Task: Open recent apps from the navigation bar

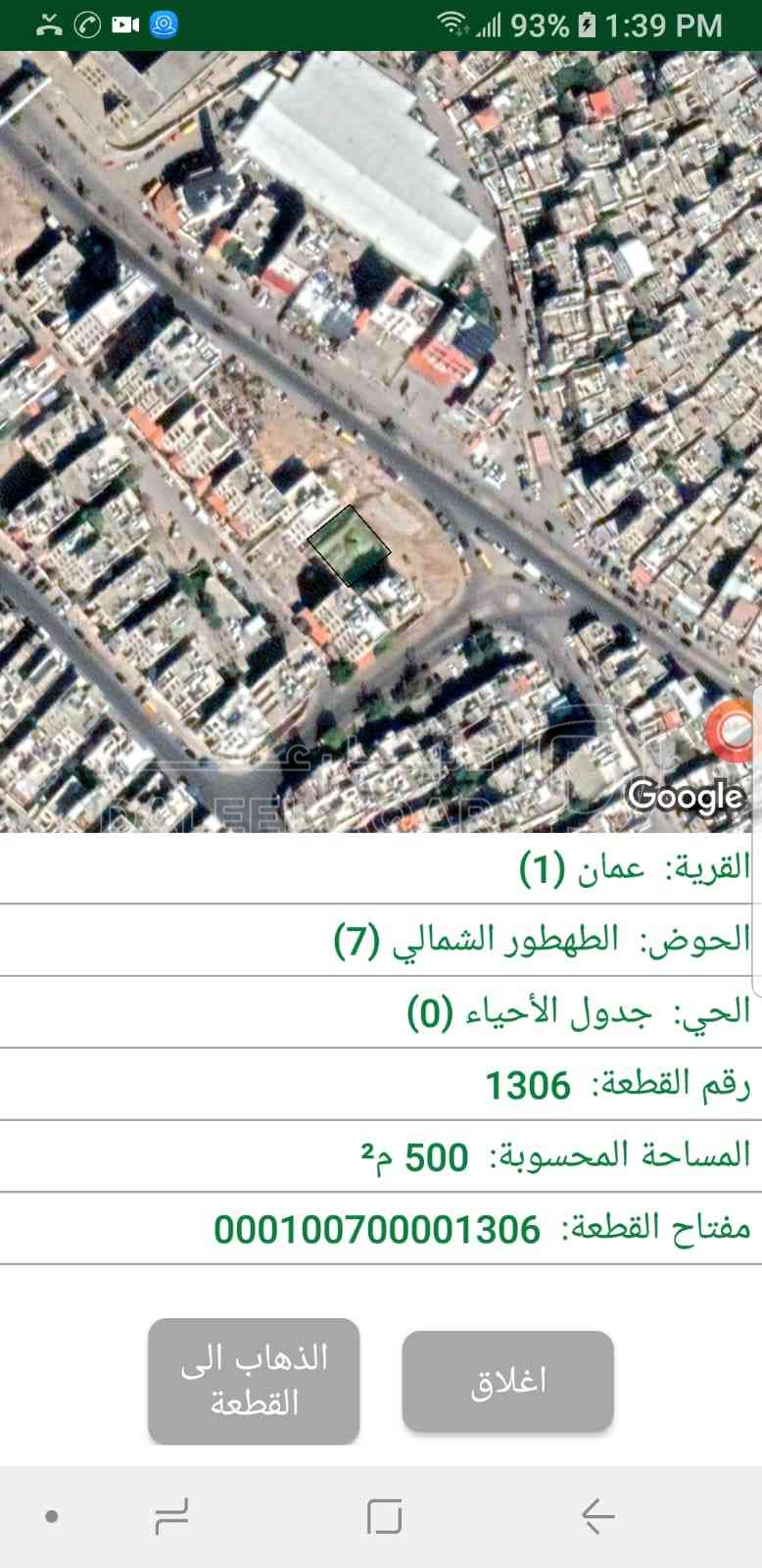Action: coord(171,1516)
